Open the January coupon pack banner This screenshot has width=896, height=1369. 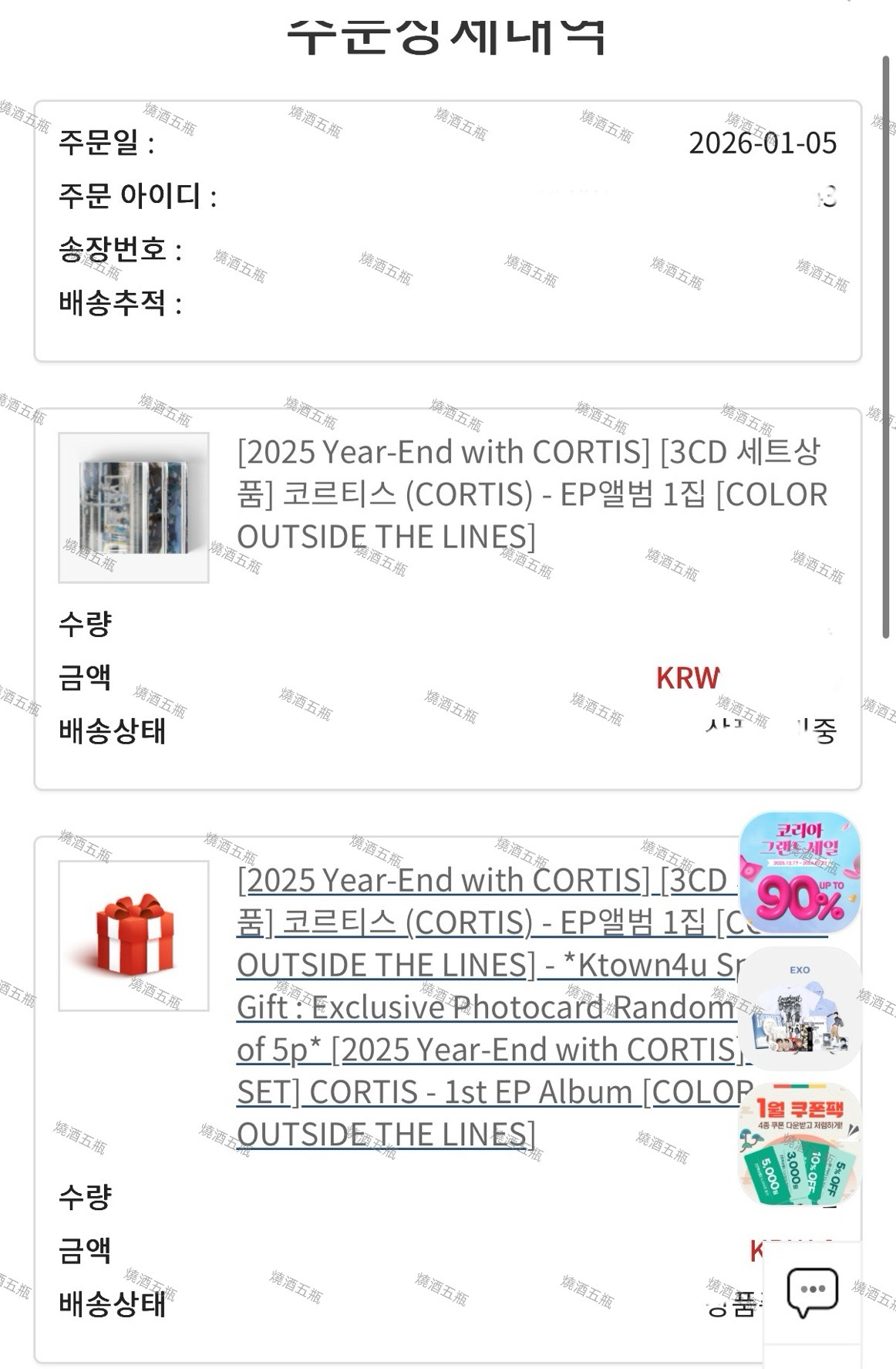800,1145
